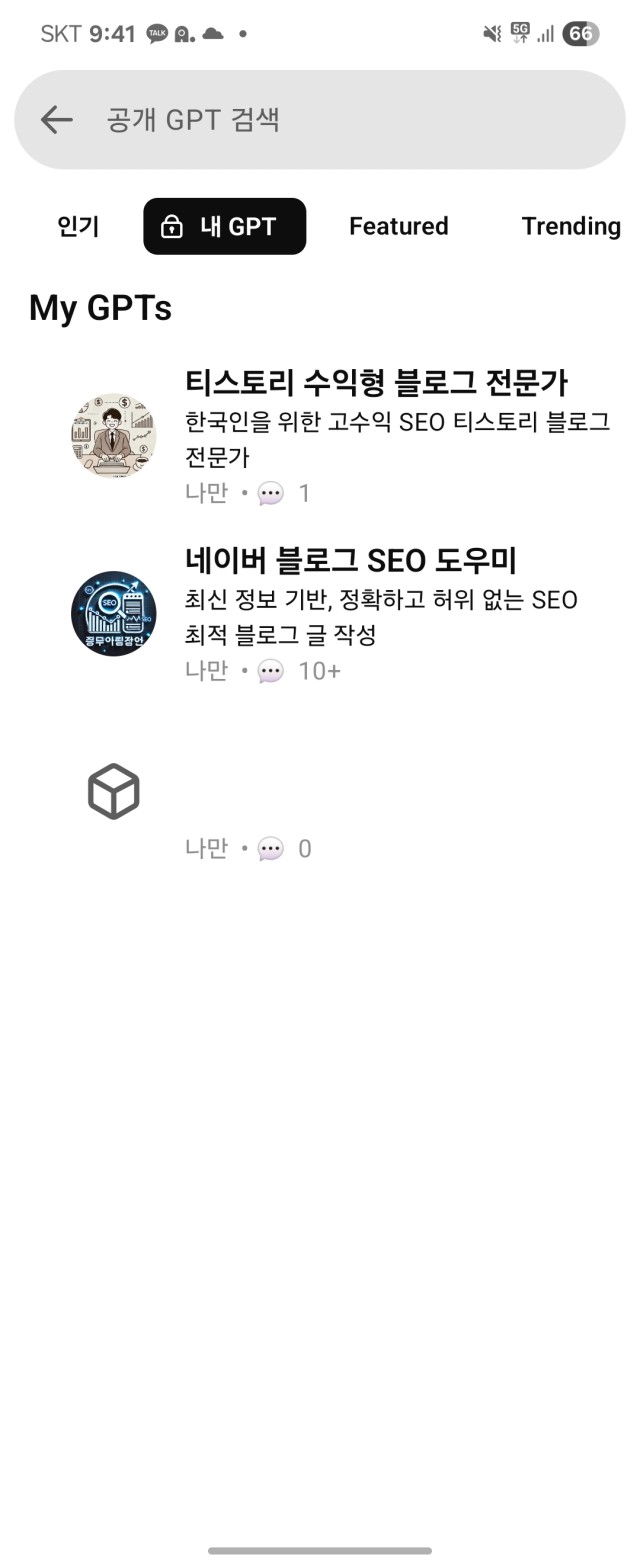Select the 내 GPT tab
Image resolution: width=640 pixels, height=1564 pixels.
[225, 226]
